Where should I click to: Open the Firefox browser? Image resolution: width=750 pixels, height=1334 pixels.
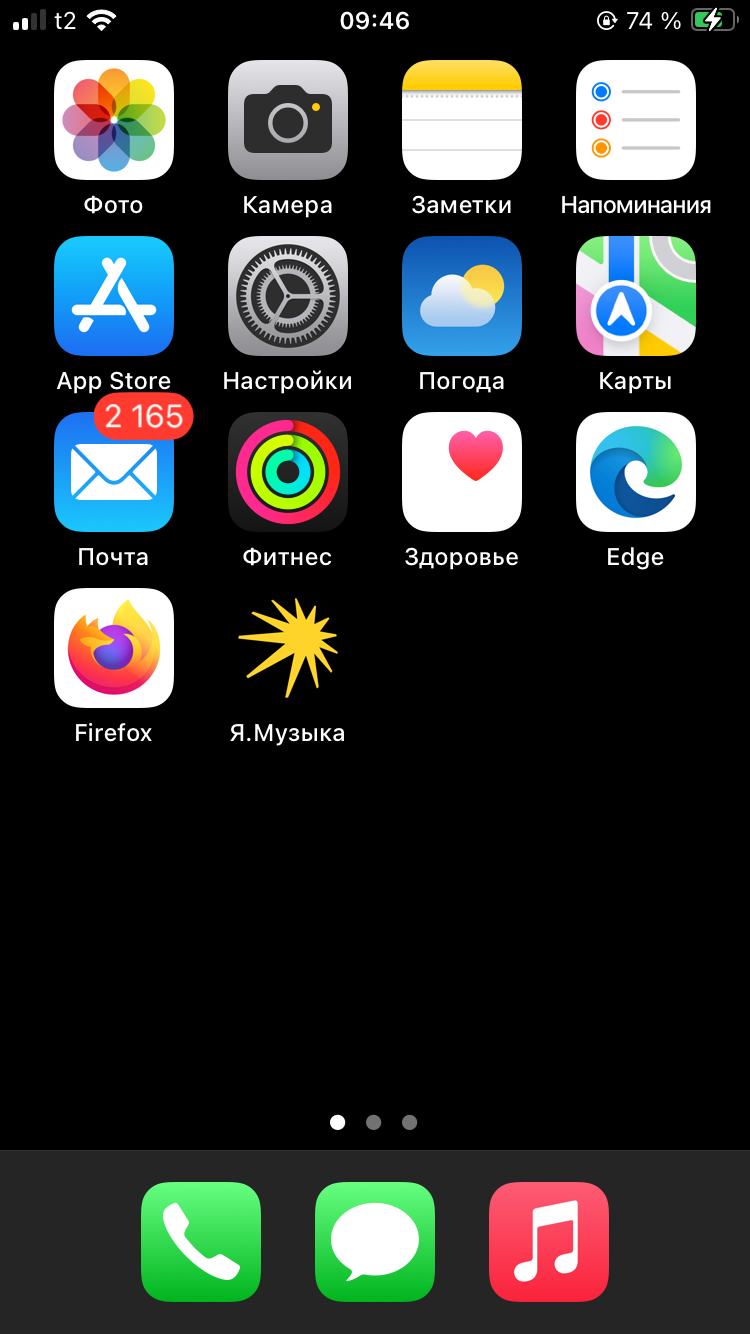click(x=114, y=648)
